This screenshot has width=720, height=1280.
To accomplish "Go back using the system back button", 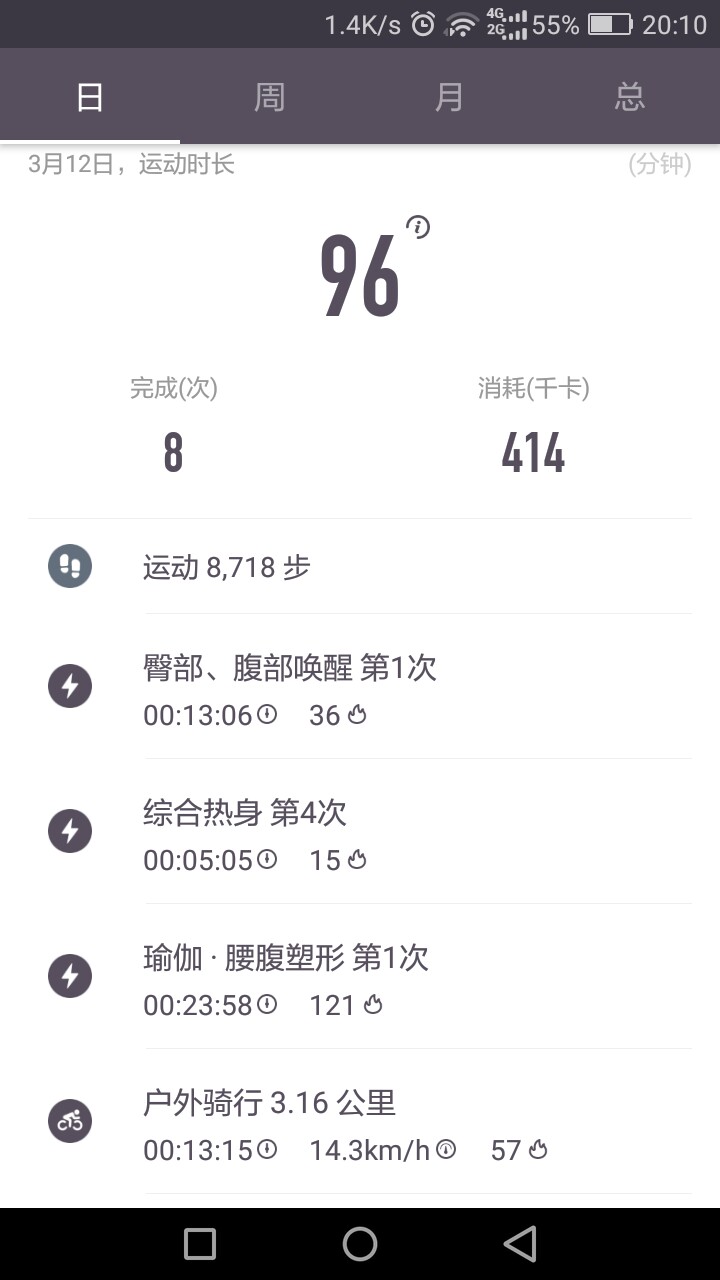I will [x=520, y=1244].
